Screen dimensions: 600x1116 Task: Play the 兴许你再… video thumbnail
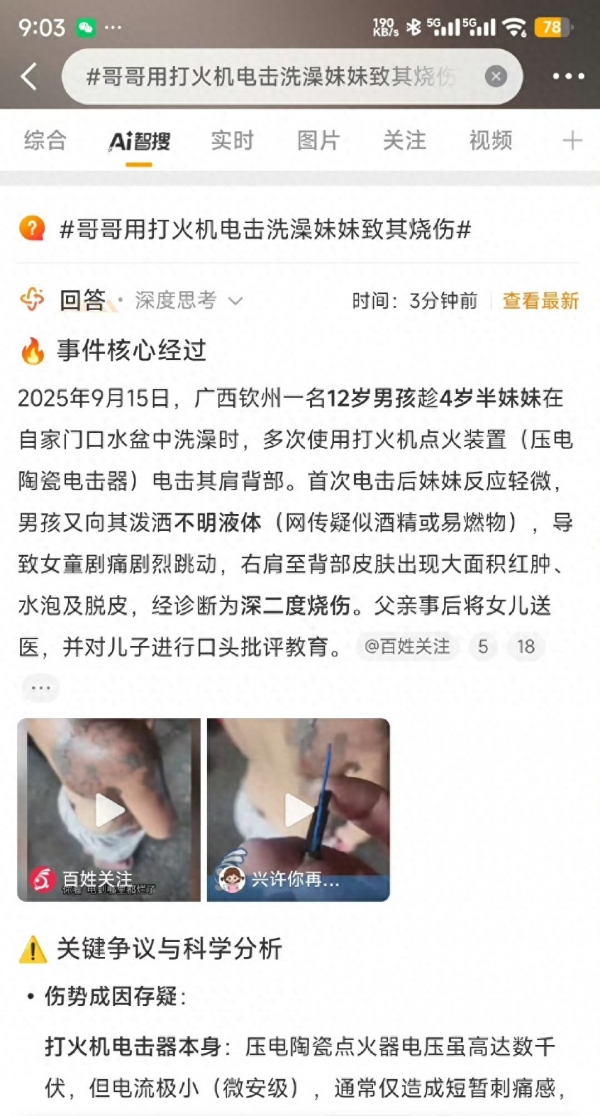tap(298, 809)
